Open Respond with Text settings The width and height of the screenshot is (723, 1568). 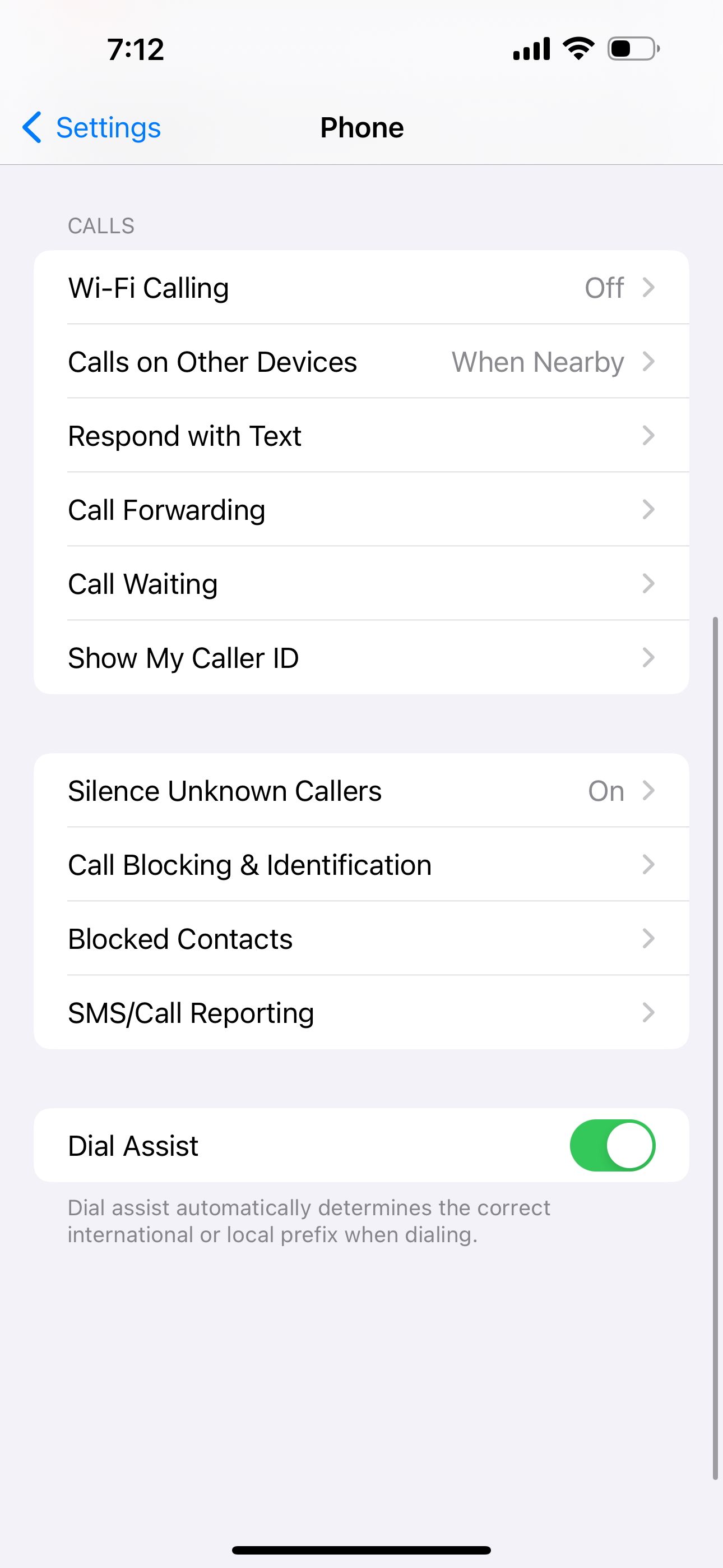(x=361, y=435)
